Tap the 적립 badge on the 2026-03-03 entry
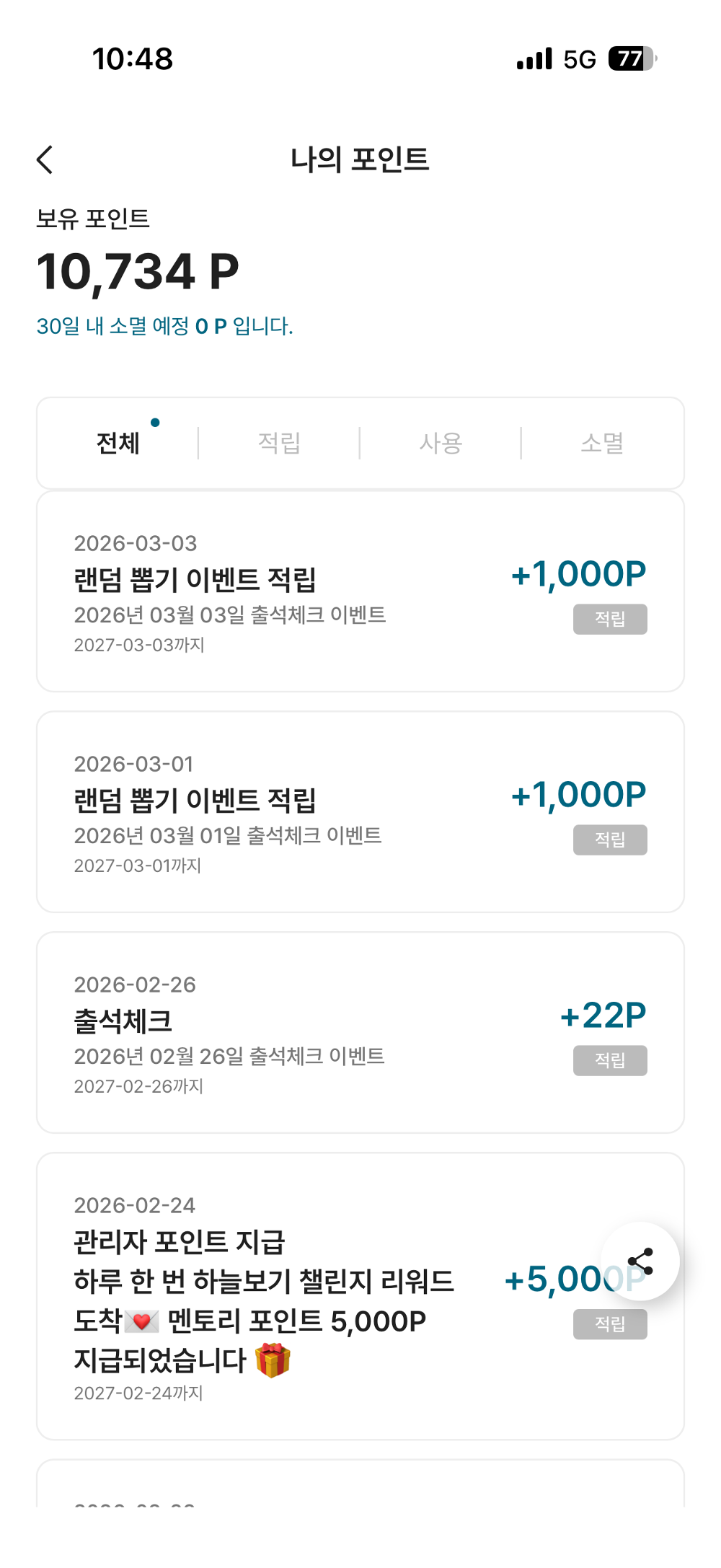This screenshot has width=721, height=1568. tap(609, 619)
